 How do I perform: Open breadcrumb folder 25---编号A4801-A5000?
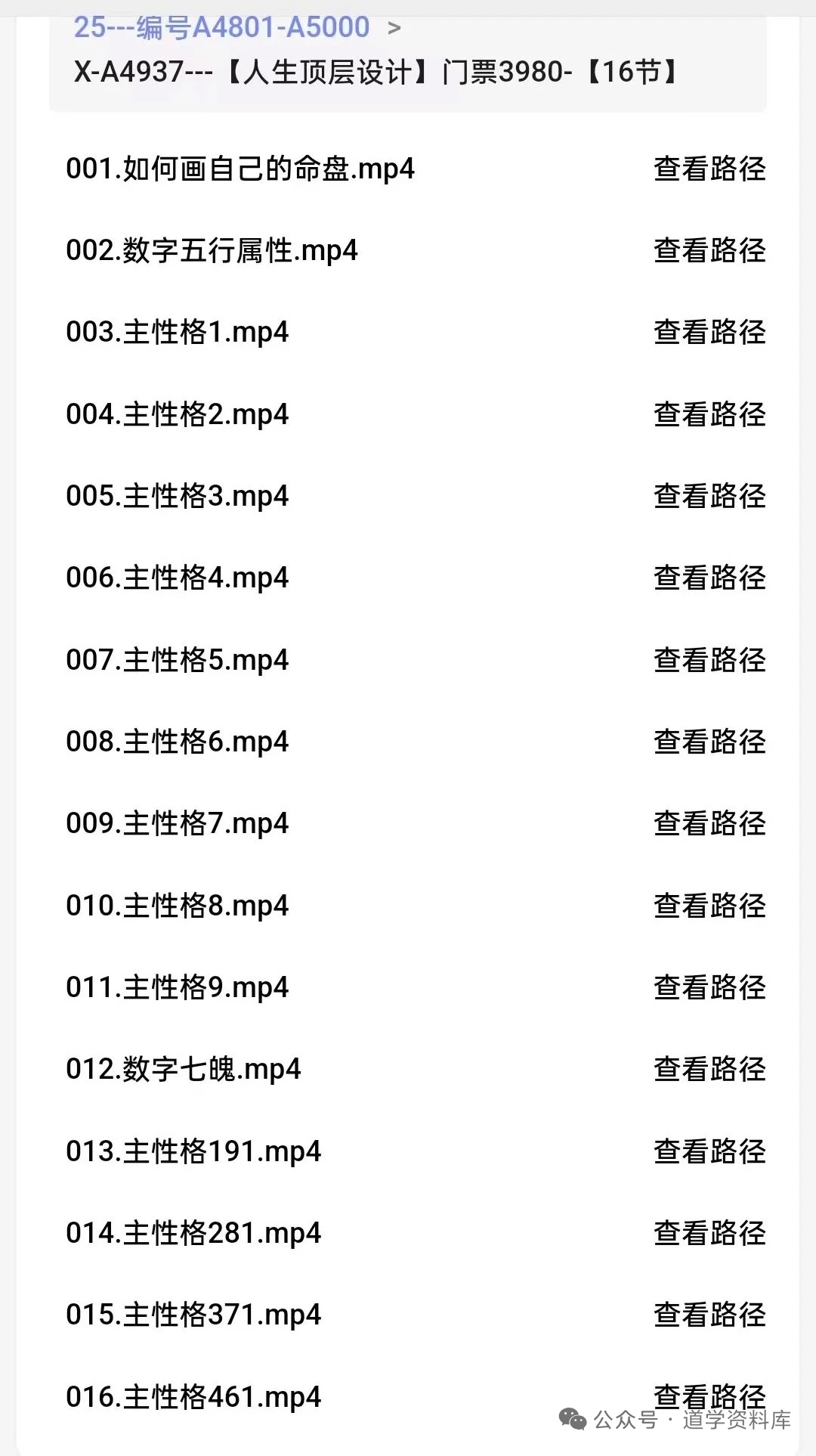pyautogui.click(x=221, y=28)
